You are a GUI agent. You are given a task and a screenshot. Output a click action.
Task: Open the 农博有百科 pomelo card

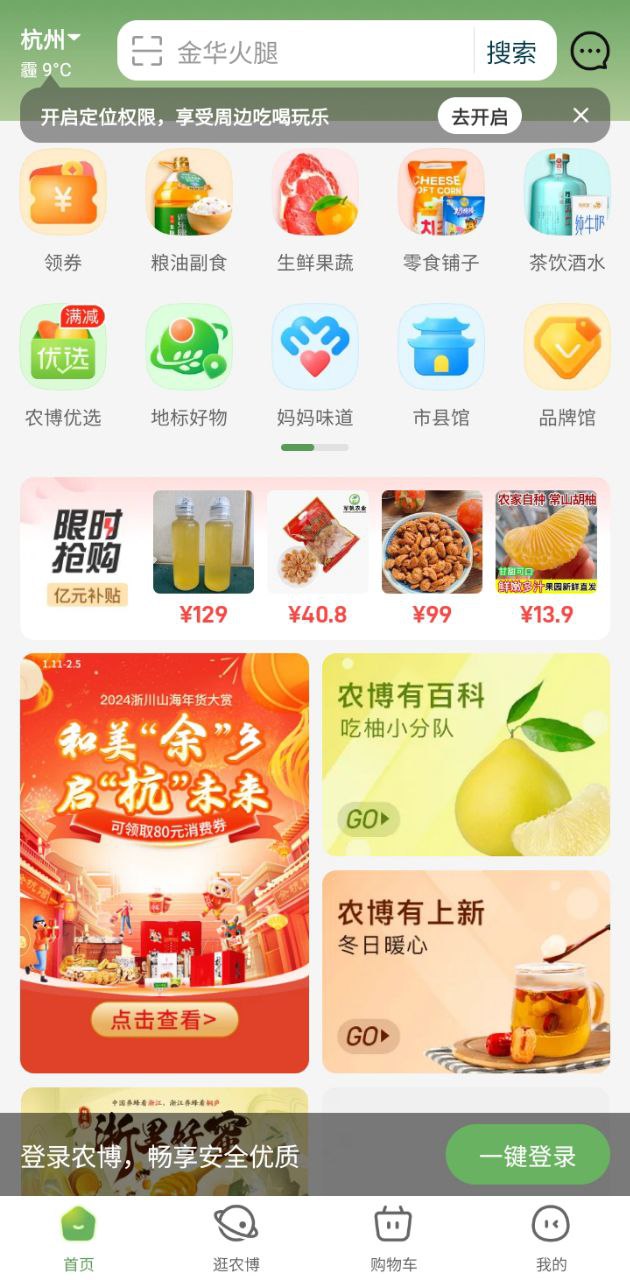coord(465,755)
